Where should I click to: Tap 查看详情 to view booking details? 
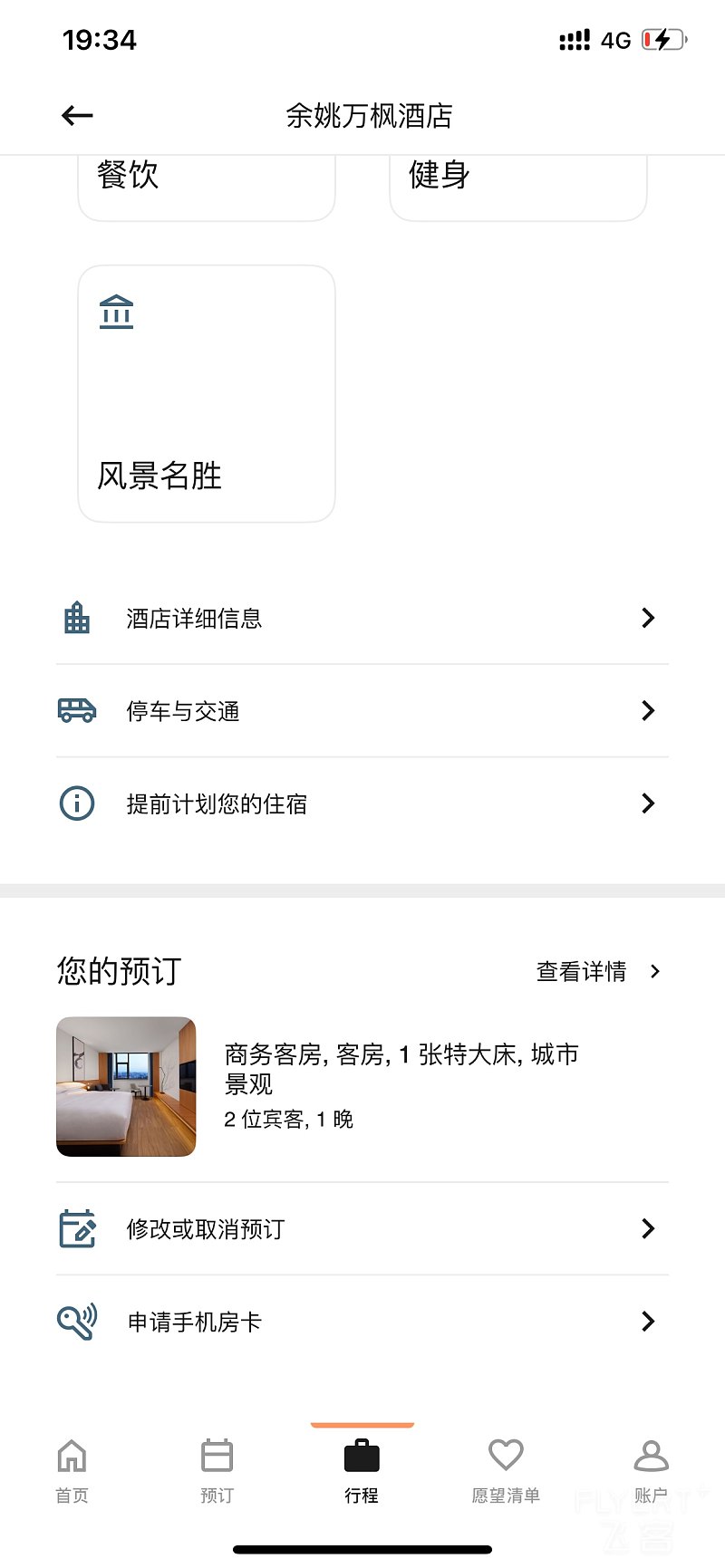pyautogui.click(x=597, y=972)
